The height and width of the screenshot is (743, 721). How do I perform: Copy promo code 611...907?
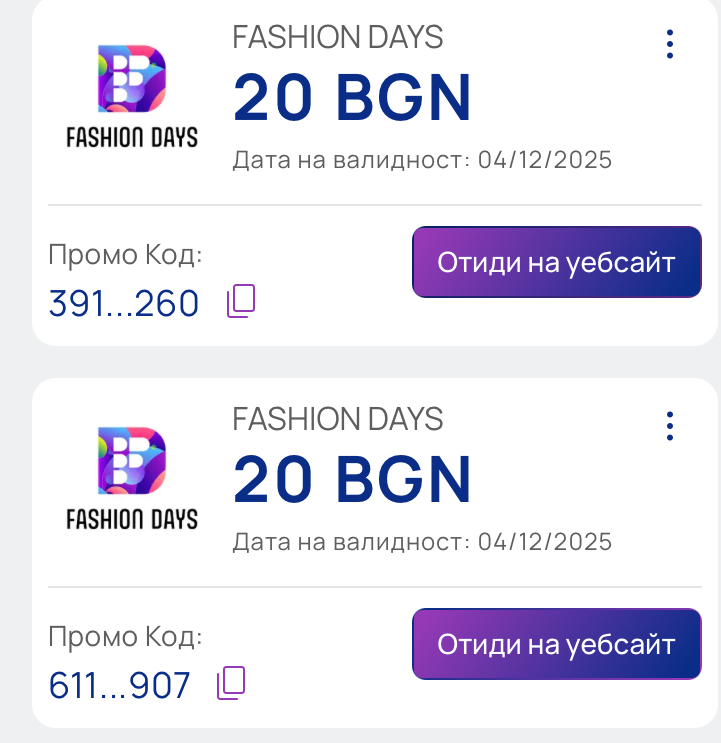(x=231, y=684)
